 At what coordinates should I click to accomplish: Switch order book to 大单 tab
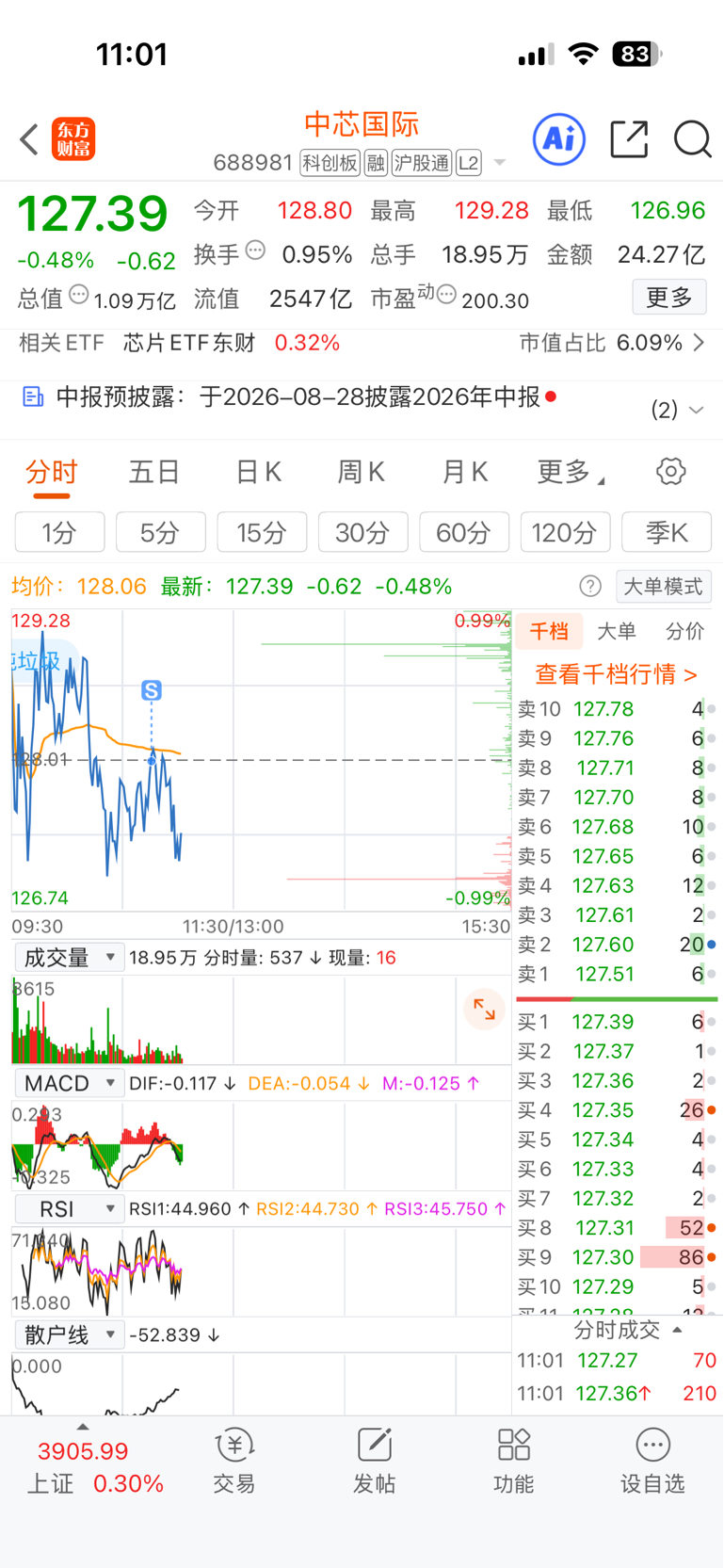pos(617,631)
